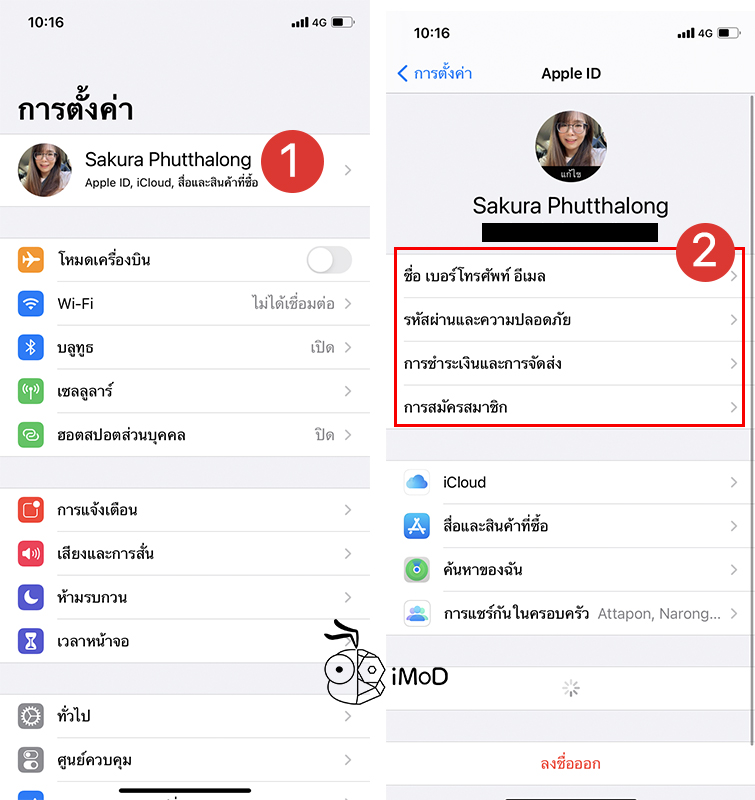Open การชำระเงินและการจัดส่ง row
This screenshot has height=800, width=755.
(568, 363)
